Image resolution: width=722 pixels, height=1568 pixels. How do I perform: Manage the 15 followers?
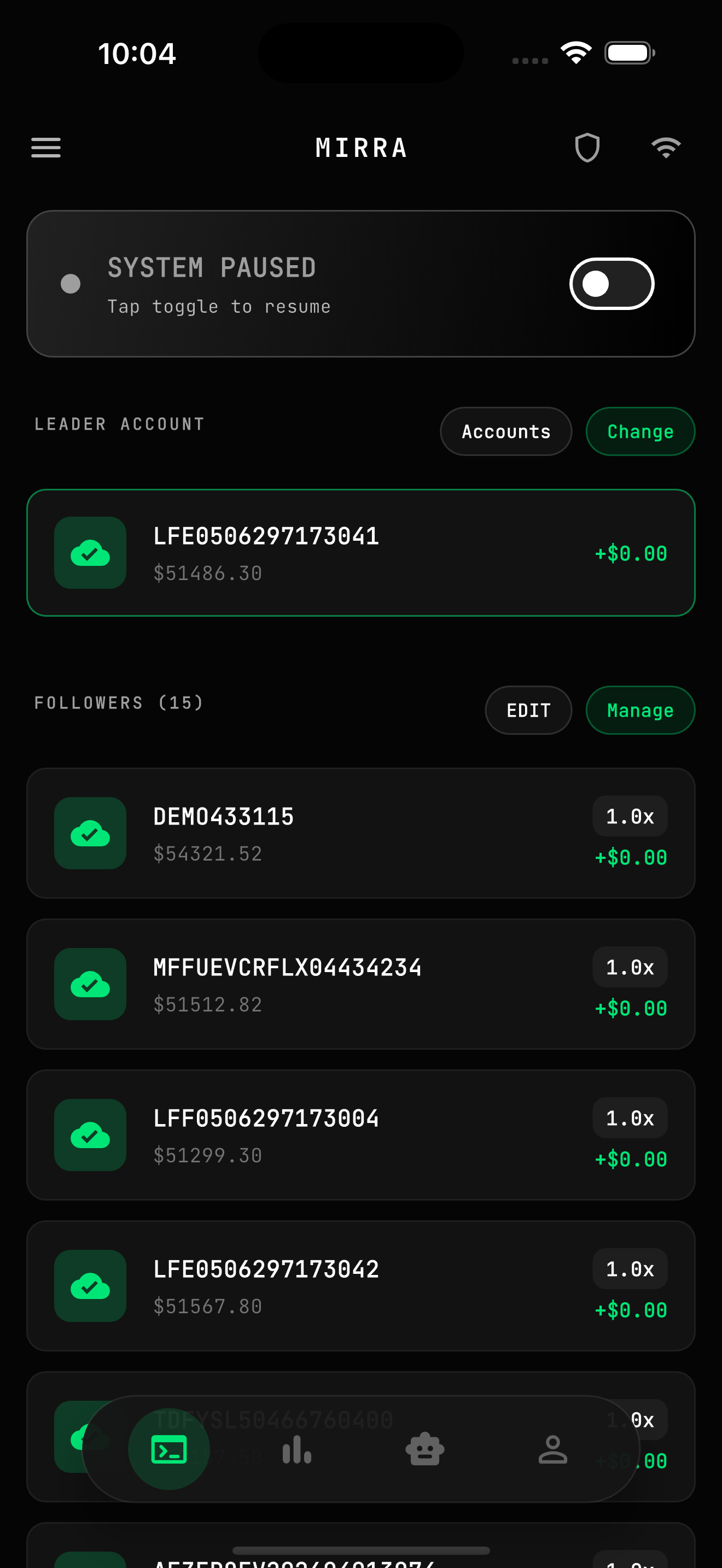(x=640, y=710)
